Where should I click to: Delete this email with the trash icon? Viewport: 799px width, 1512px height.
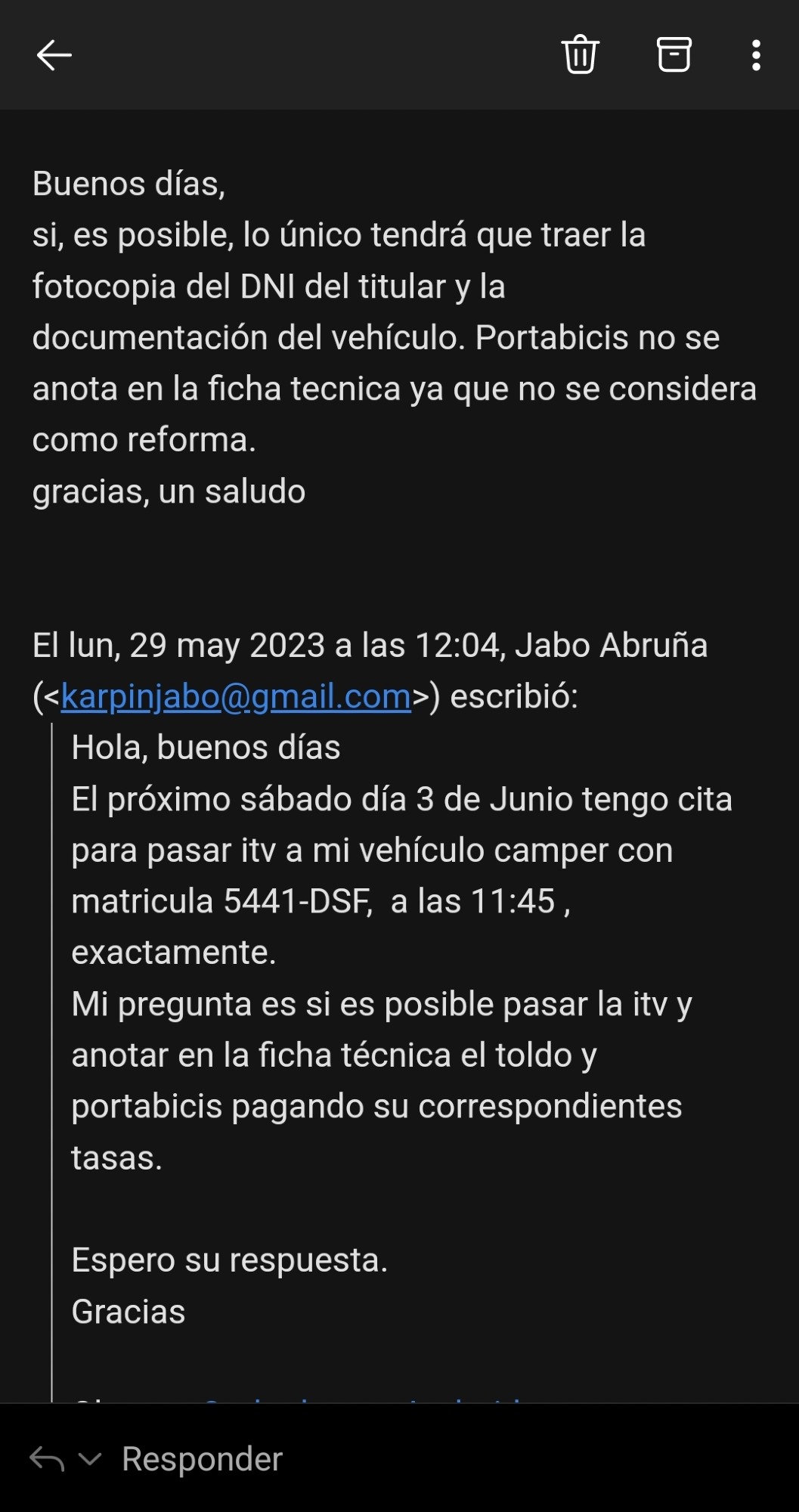click(580, 54)
